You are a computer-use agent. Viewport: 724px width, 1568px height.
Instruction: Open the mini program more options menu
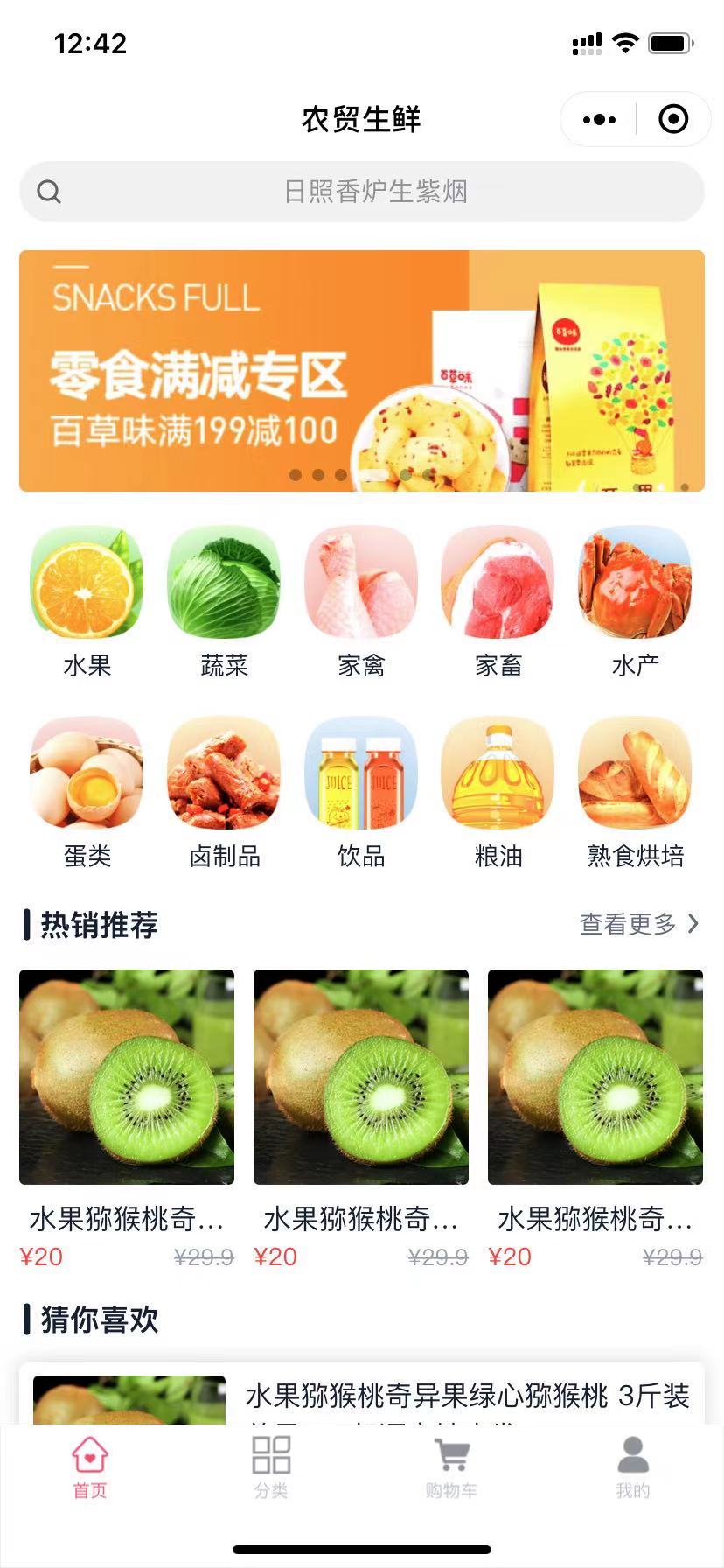point(599,119)
